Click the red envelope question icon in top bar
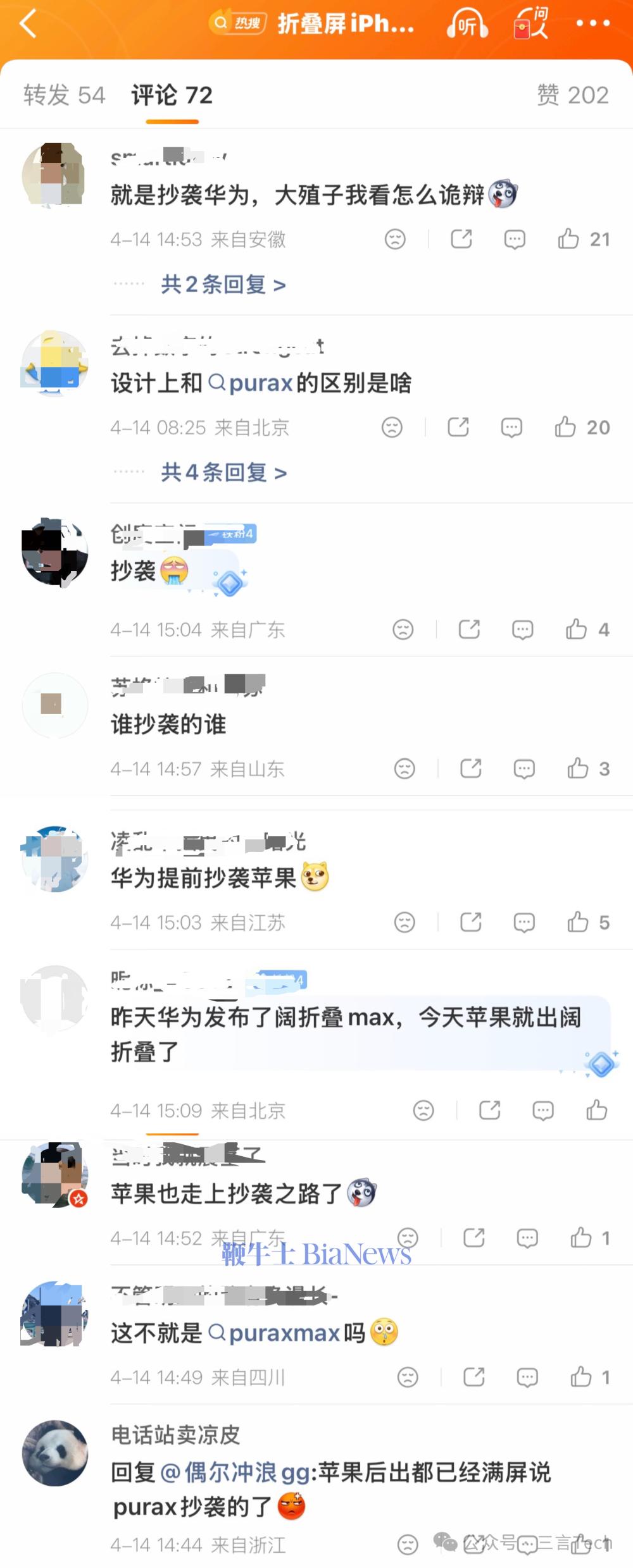The width and height of the screenshot is (633, 1568). coord(532,24)
